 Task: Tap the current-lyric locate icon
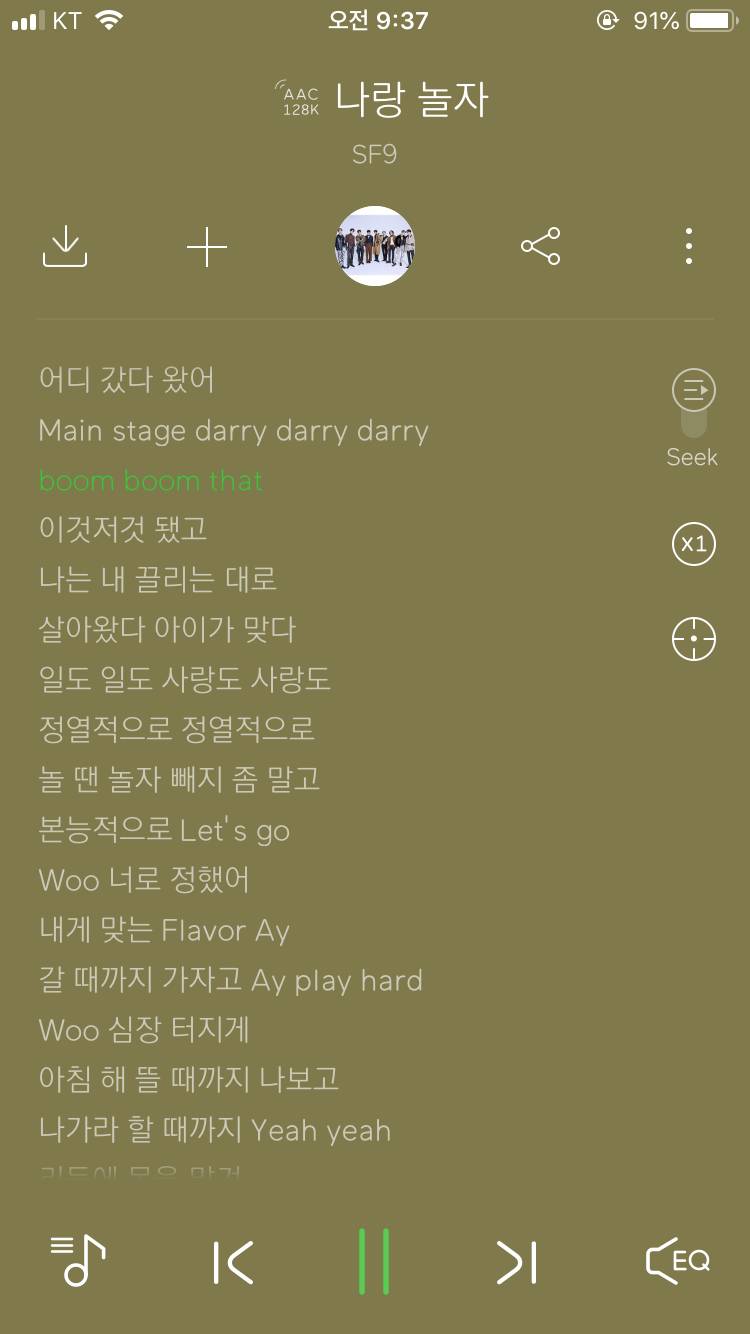(693, 638)
